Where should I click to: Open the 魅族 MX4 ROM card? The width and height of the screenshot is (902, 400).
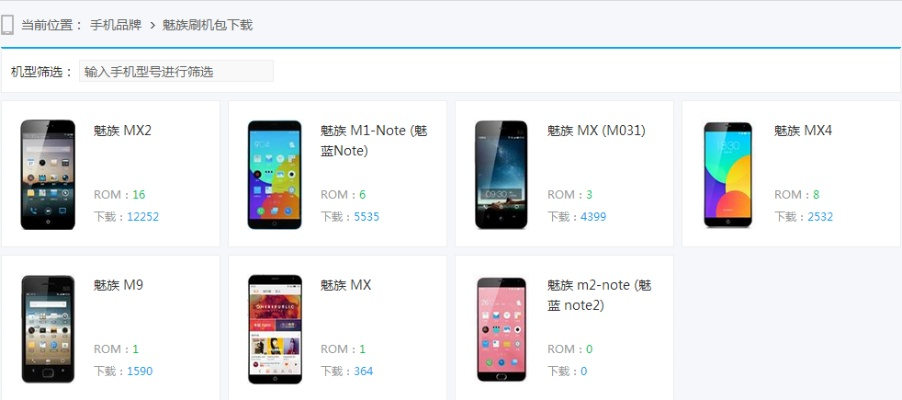791,173
